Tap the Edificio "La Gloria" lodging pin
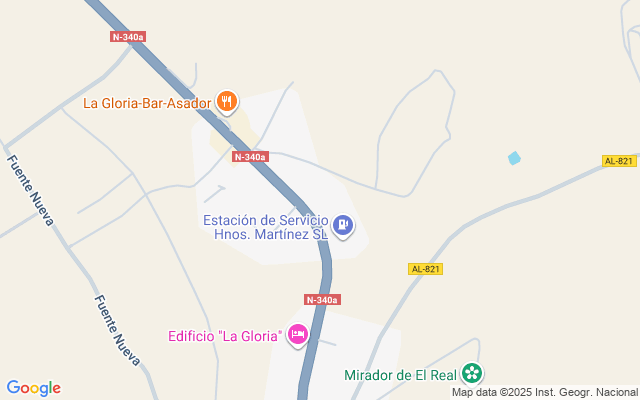640x400 pixels. point(298,335)
